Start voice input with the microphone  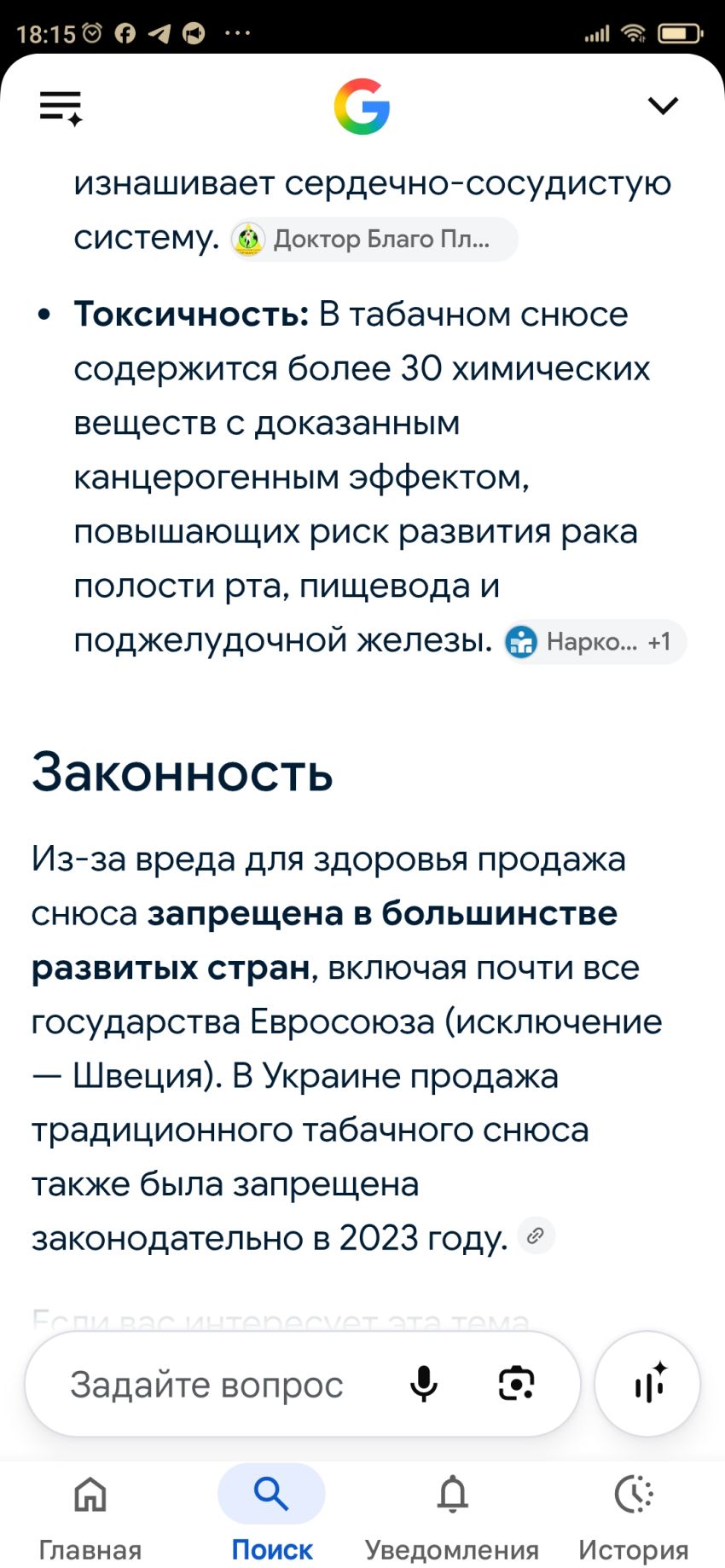(x=424, y=1384)
